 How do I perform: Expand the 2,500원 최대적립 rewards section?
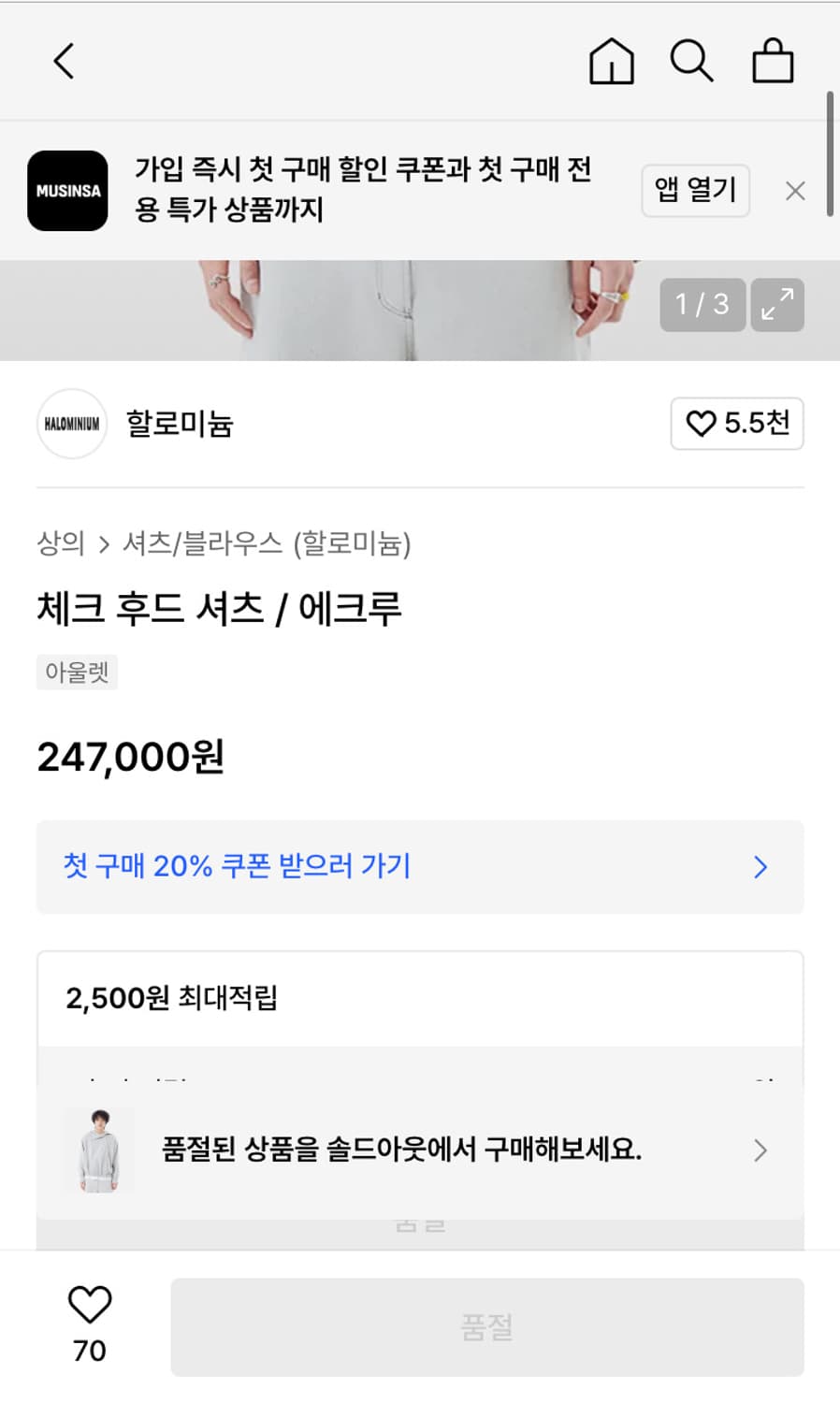pos(420,998)
